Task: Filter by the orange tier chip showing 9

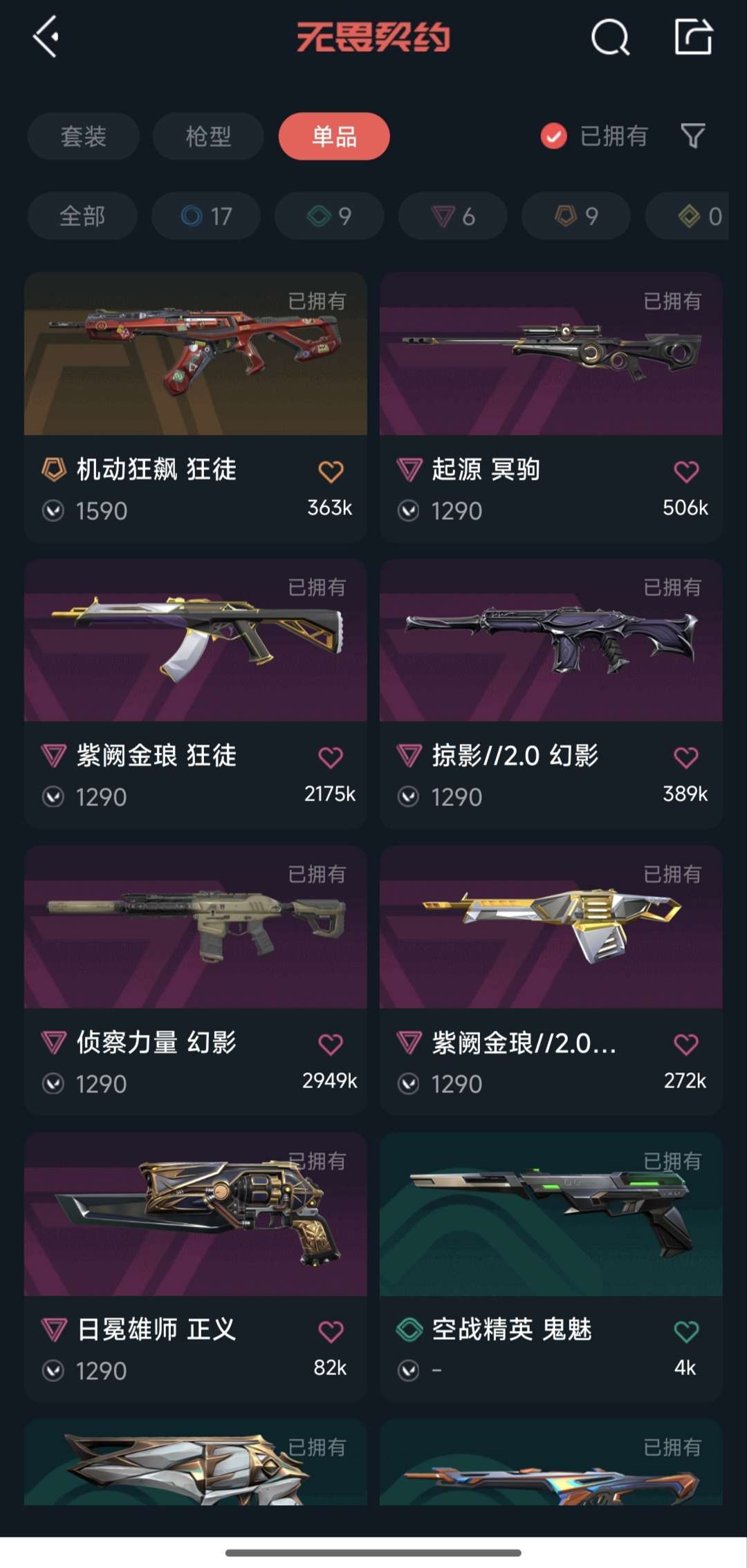Action: [x=576, y=216]
